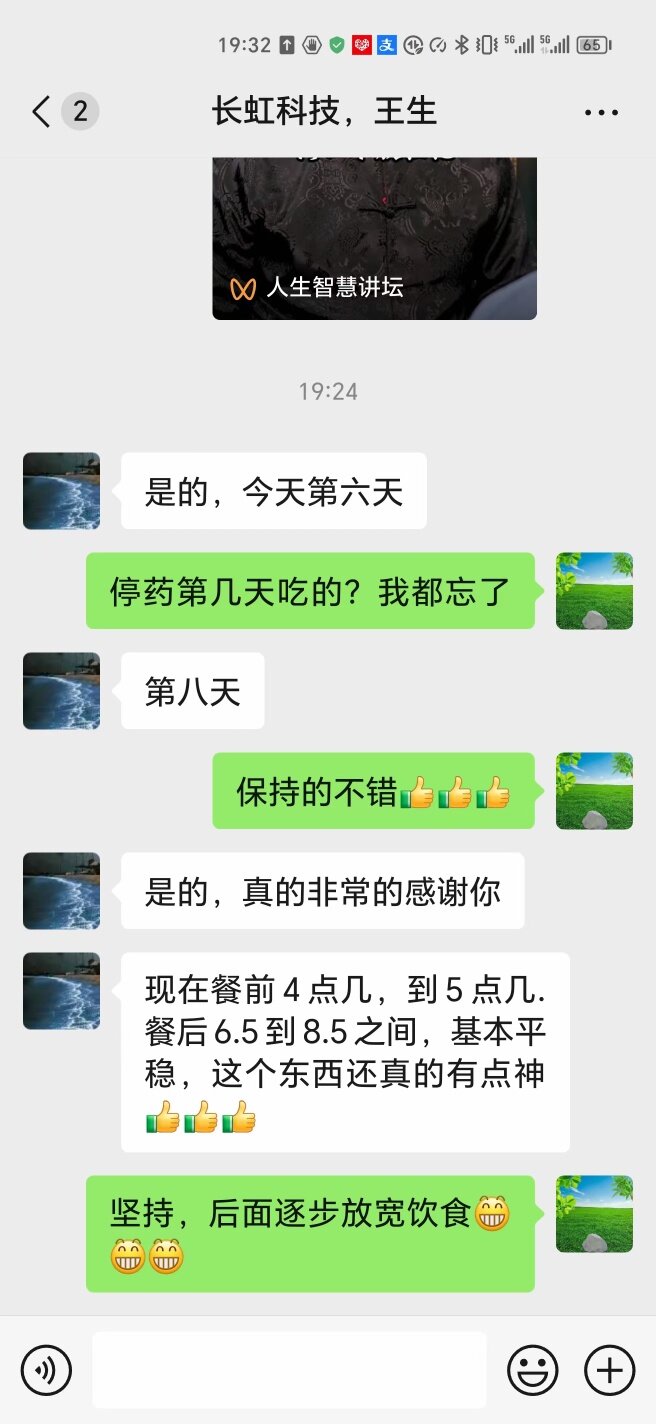Open my avatar beside 保持的不错
This screenshot has height=1424, width=656.
click(x=594, y=791)
